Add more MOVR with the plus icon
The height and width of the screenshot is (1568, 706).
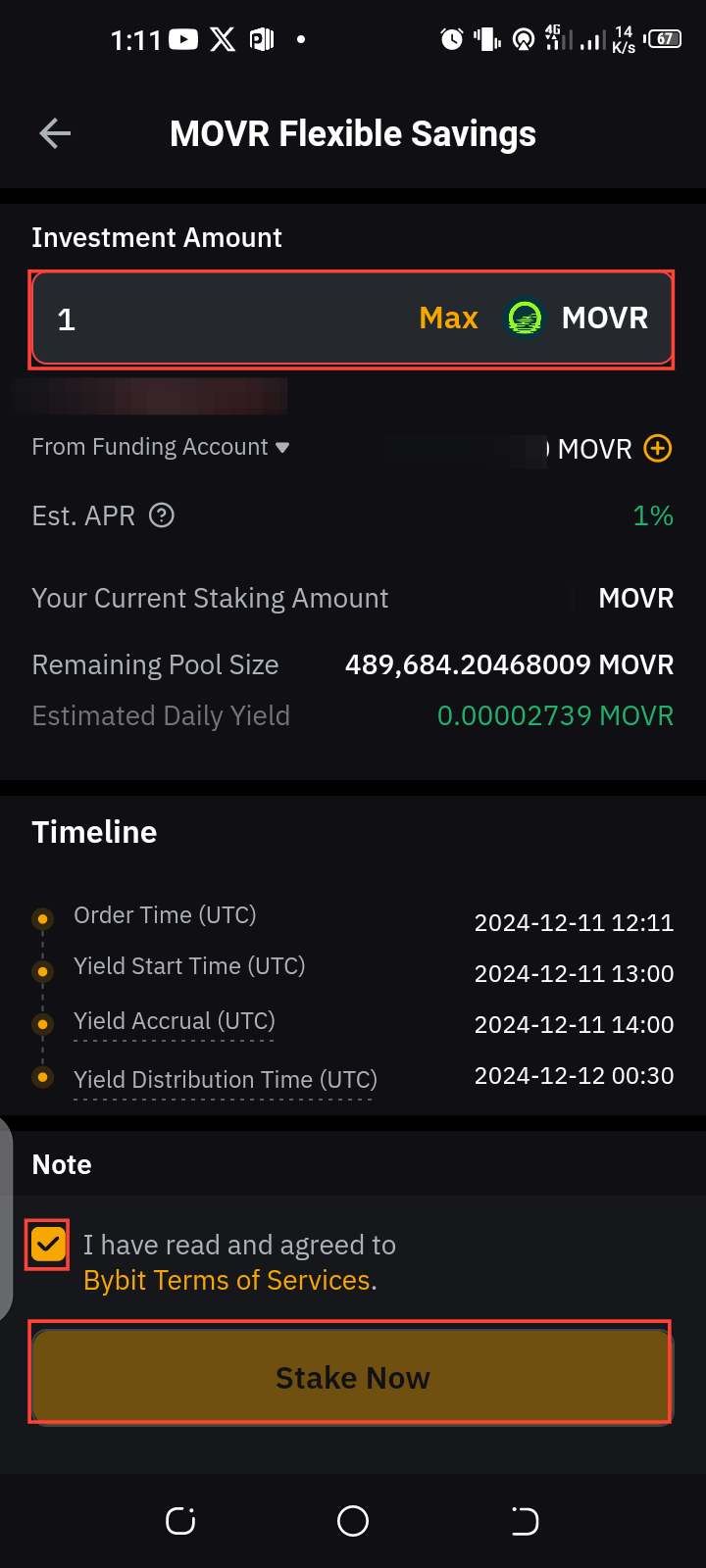tap(657, 449)
